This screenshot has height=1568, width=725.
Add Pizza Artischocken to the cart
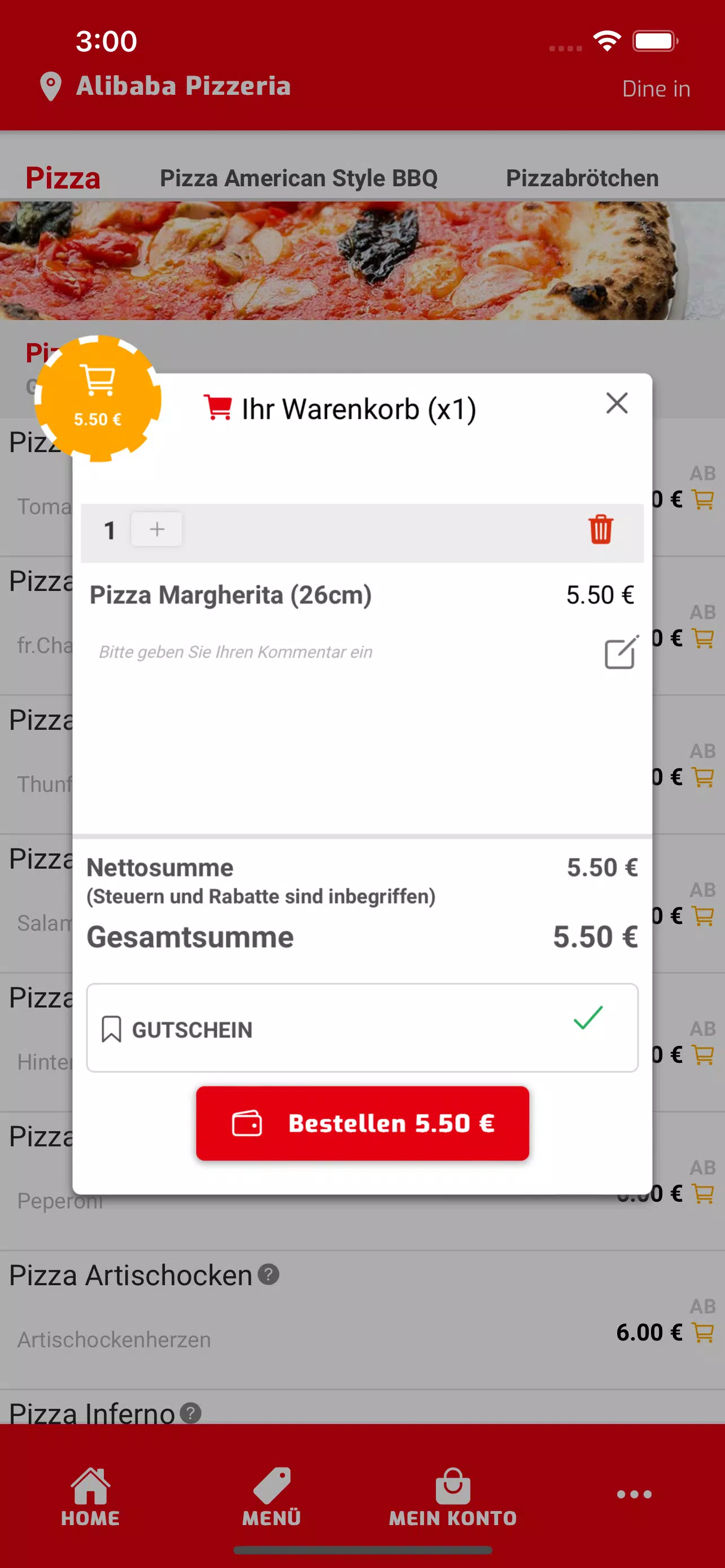pos(703,1333)
